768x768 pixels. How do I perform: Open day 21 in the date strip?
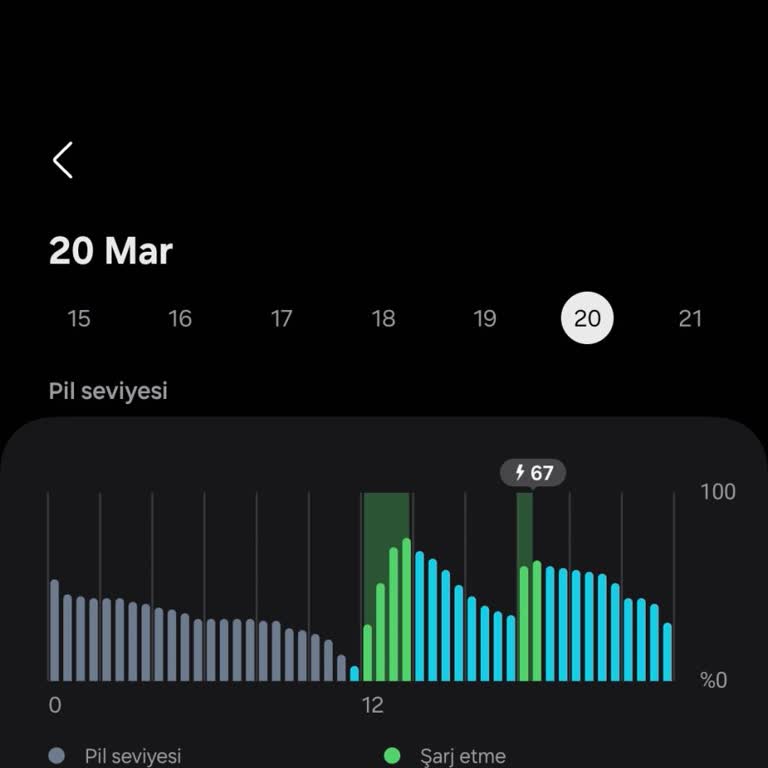coord(690,319)
